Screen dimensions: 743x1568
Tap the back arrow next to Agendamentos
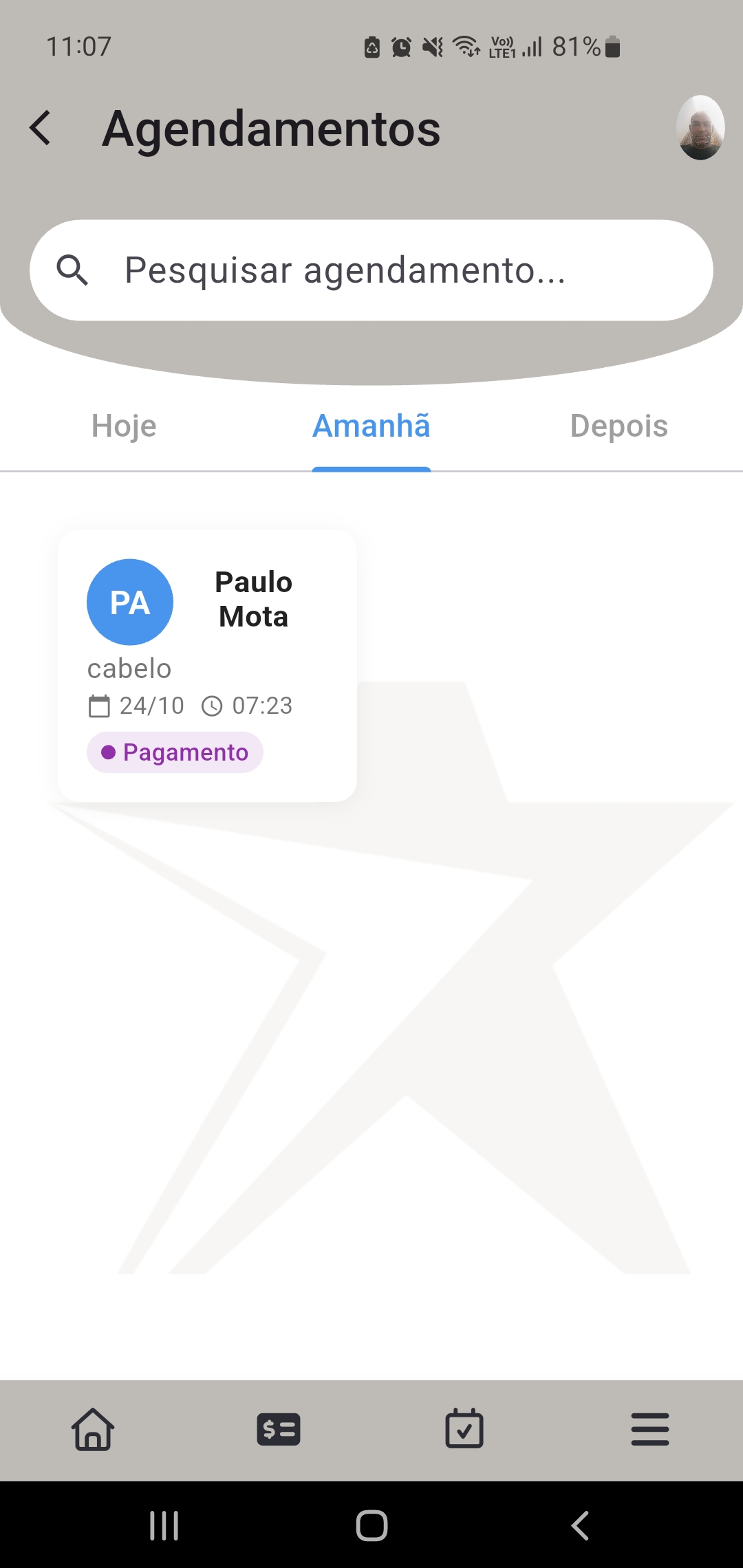coord(41,128)
